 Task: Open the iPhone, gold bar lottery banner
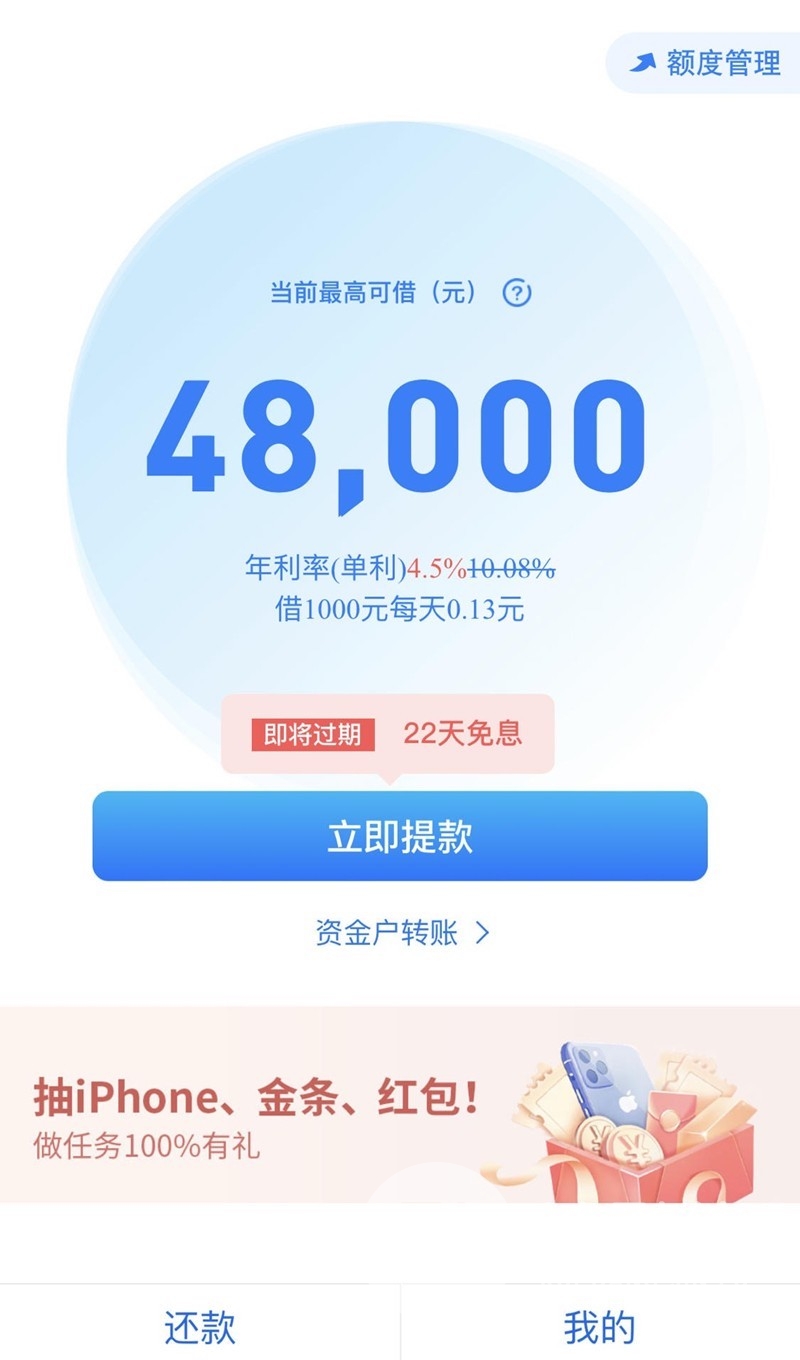point(400,1104)
